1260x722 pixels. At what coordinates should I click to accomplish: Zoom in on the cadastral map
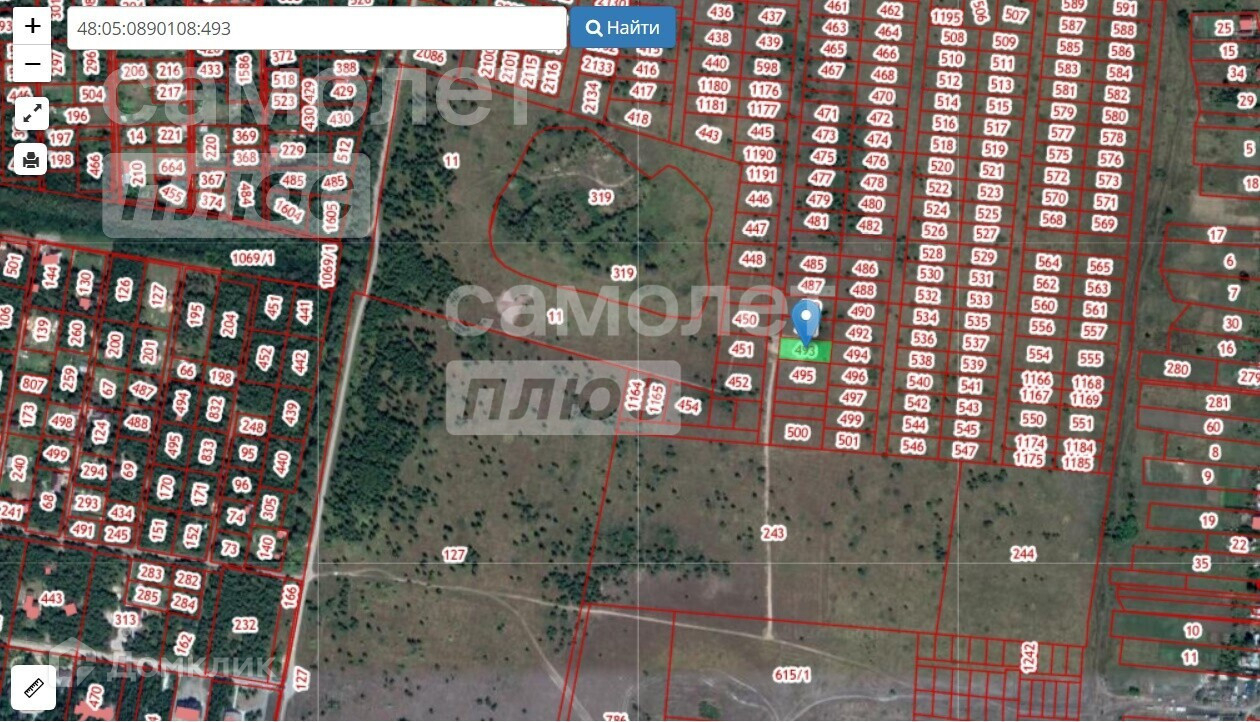[x=32, y=27]
